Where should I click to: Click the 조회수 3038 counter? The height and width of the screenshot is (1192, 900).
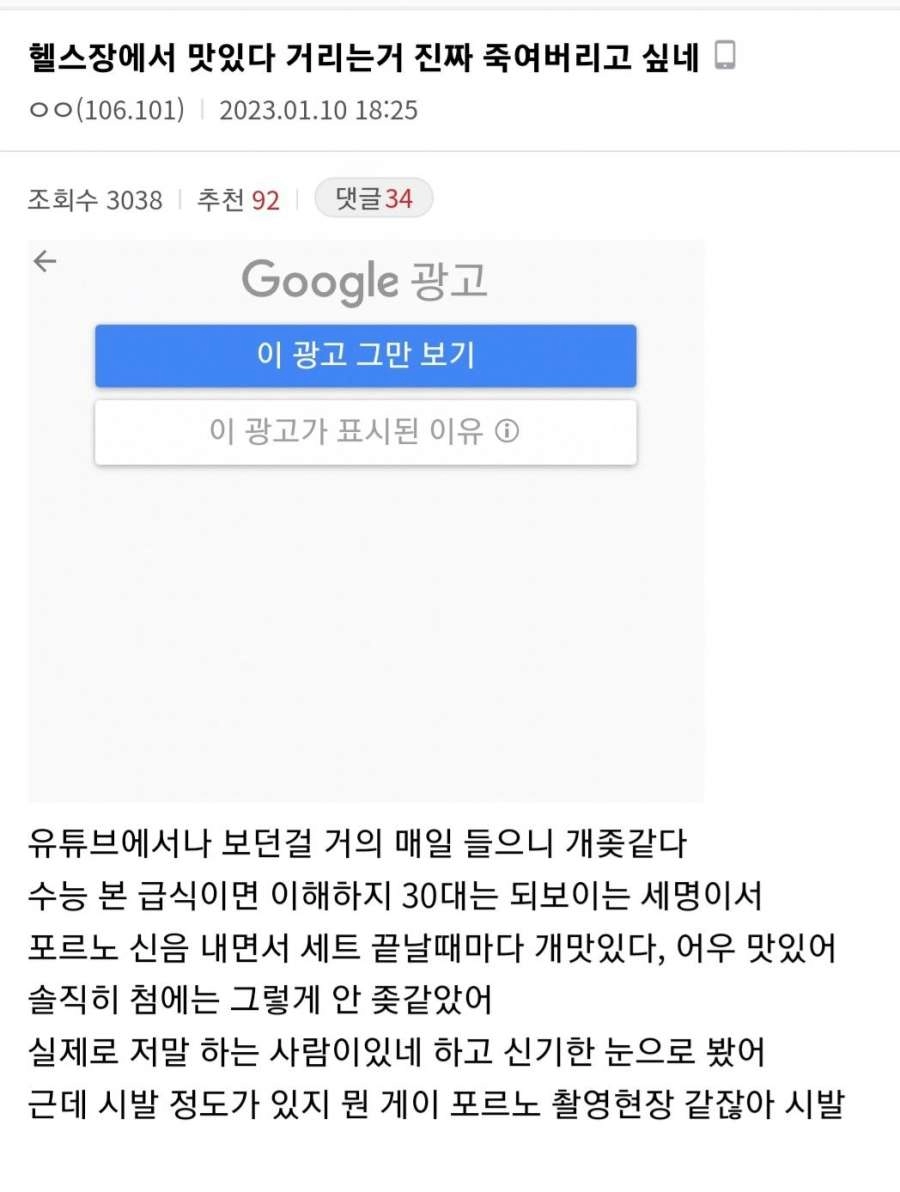pos(96,200)
